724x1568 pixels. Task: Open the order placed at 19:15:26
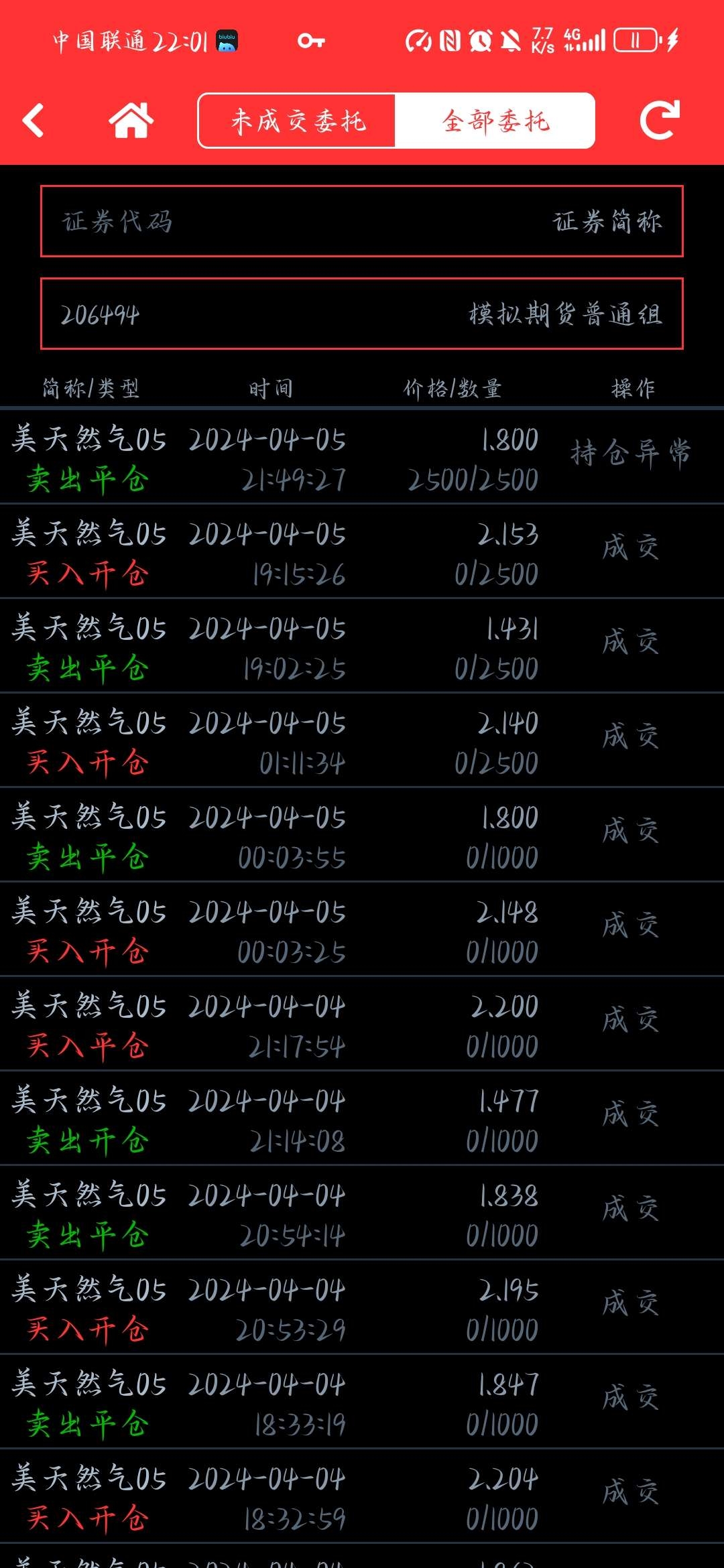pos(362,551)
